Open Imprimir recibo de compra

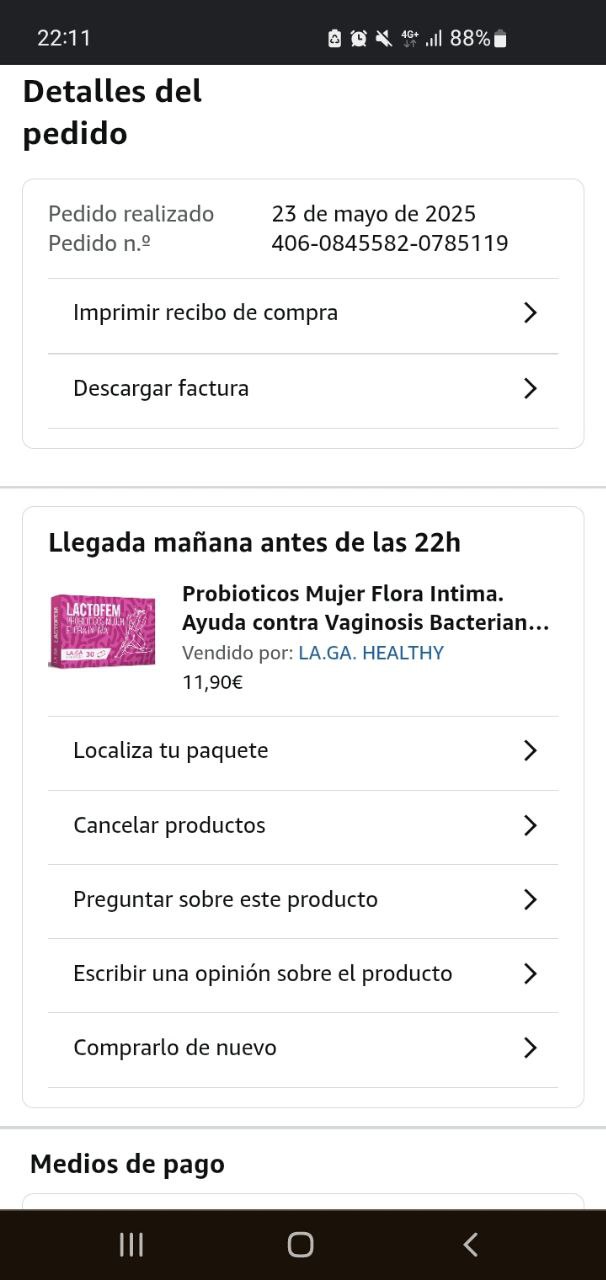coord(303,313)
